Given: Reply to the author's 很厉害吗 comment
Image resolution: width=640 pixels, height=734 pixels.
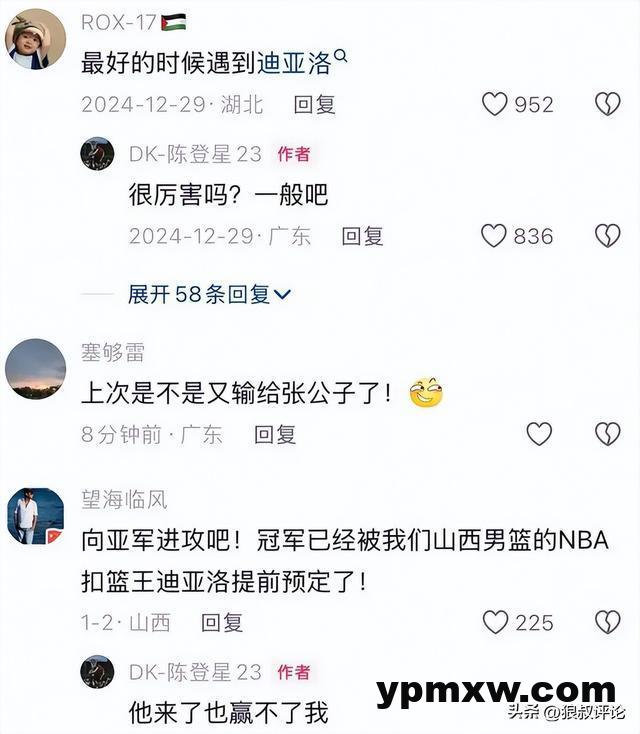Looking at the screenshot, I should (362, 236).
